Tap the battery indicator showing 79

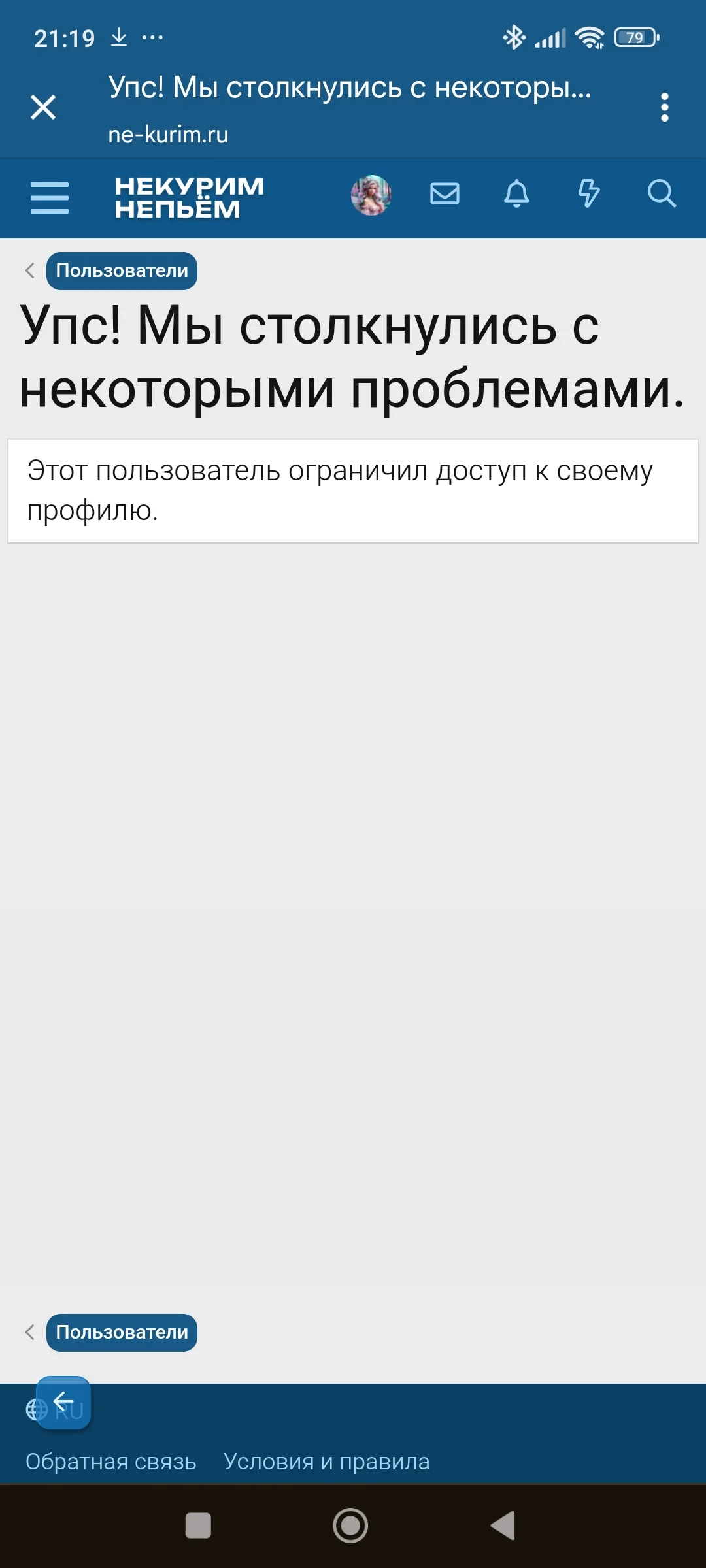pos(633,37)
